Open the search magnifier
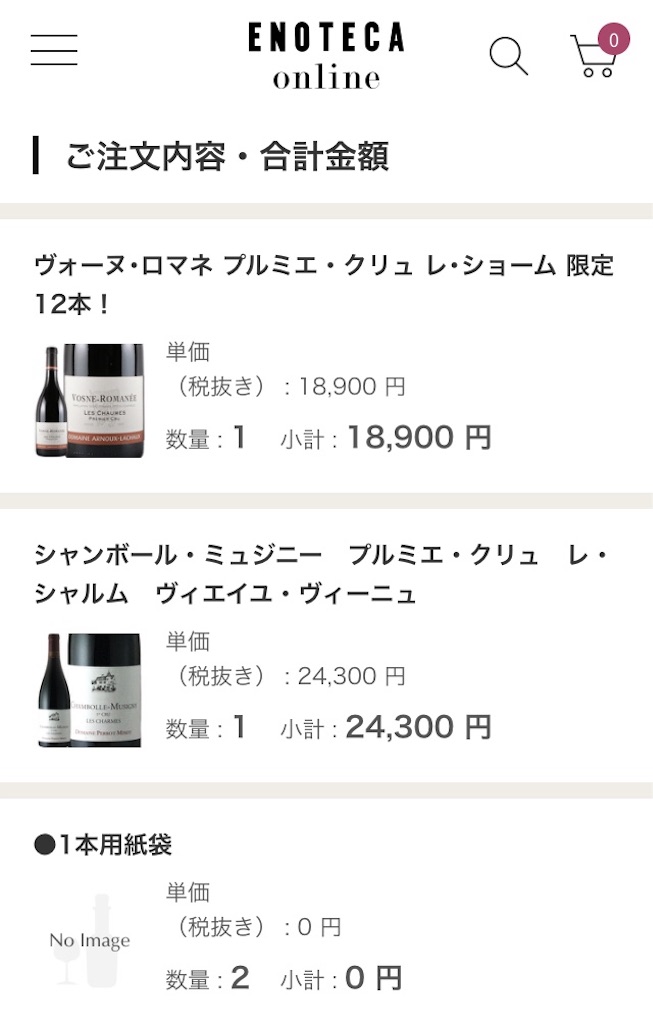653x1024 pixels. (x=508, y=56)
